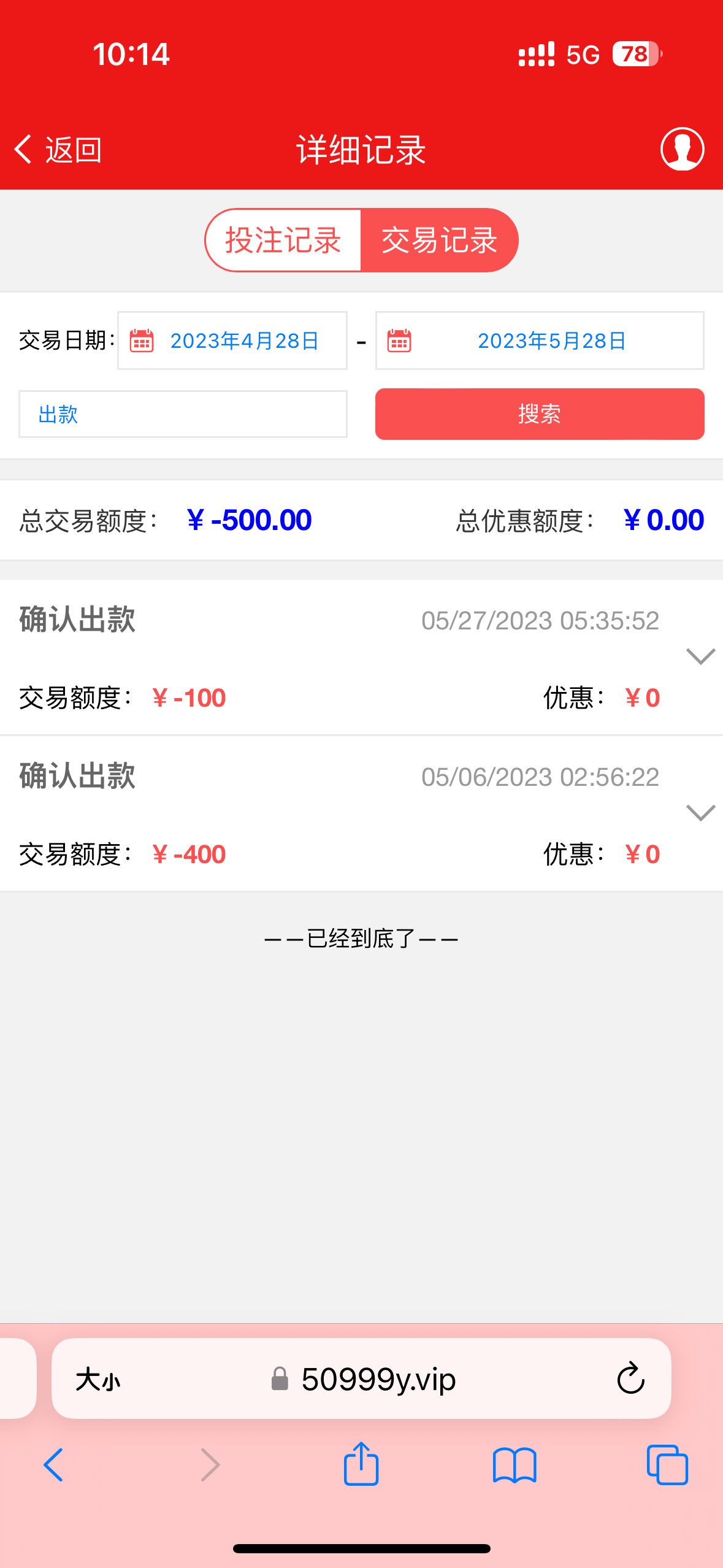Image resolution: width=723 pixels, height=1568 pixels.
Task: Select the 交易记录 tab
Action: (439, 240)
